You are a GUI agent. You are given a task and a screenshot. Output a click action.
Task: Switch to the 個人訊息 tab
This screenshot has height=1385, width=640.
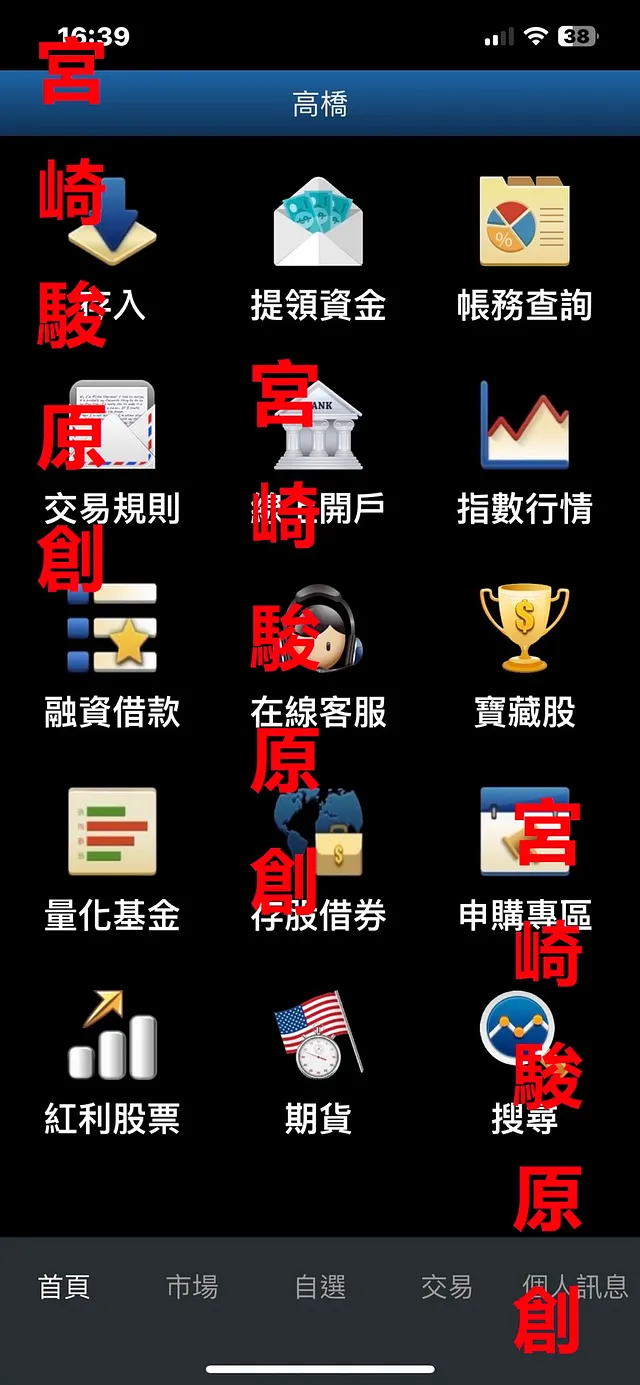coord(575,1287)
